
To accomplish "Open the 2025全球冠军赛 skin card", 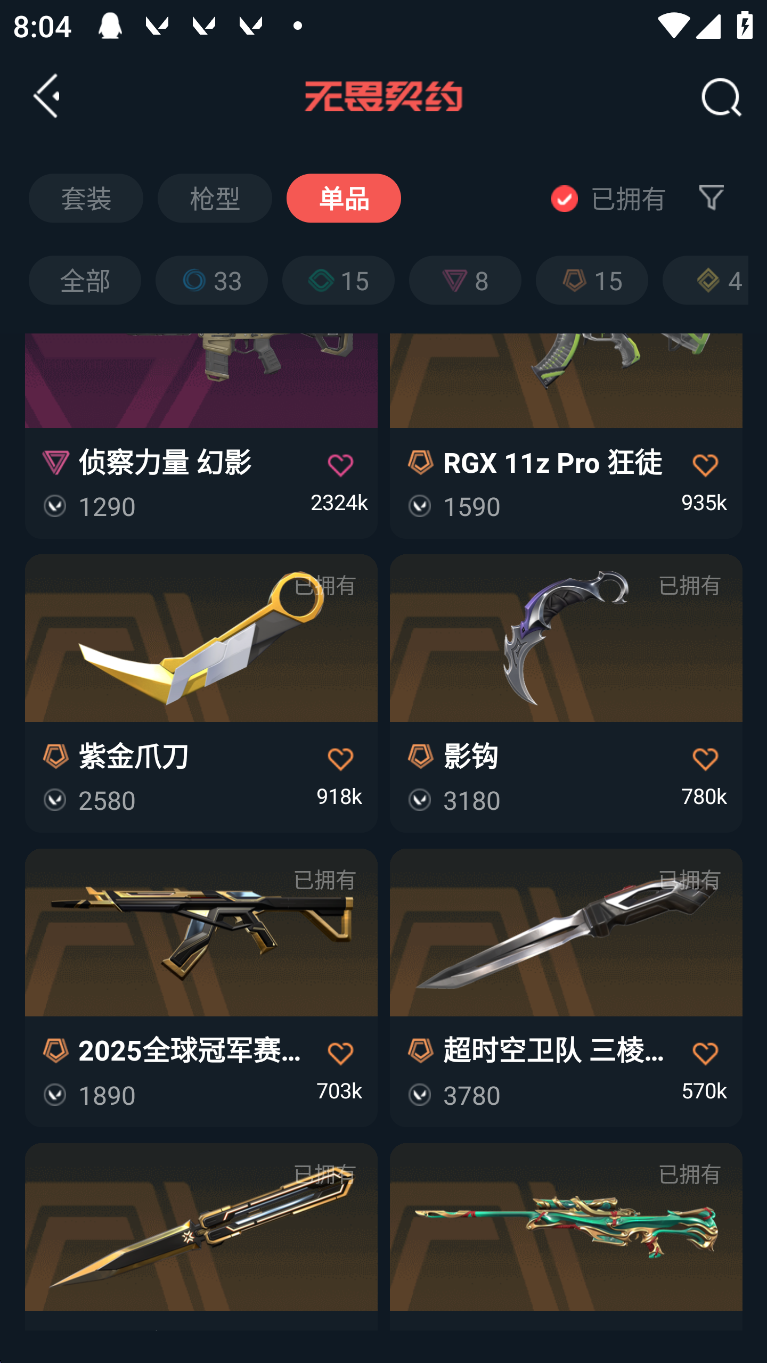I will [201, 988].
